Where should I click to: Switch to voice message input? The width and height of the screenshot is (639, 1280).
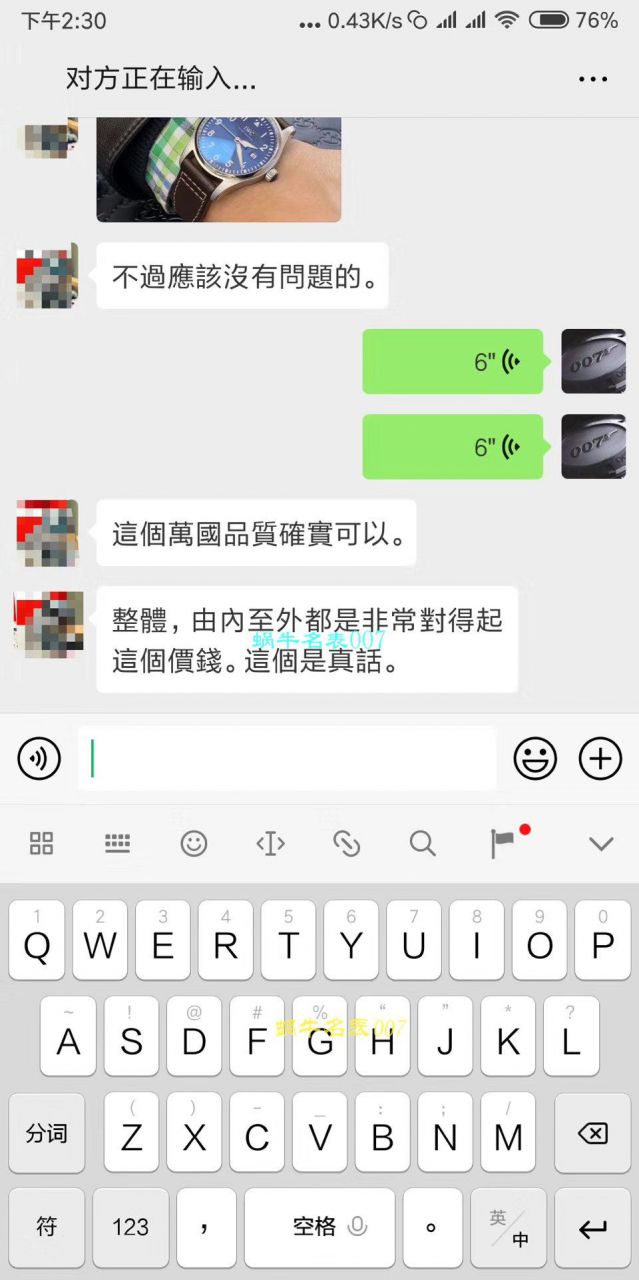[x=39, y=759]
